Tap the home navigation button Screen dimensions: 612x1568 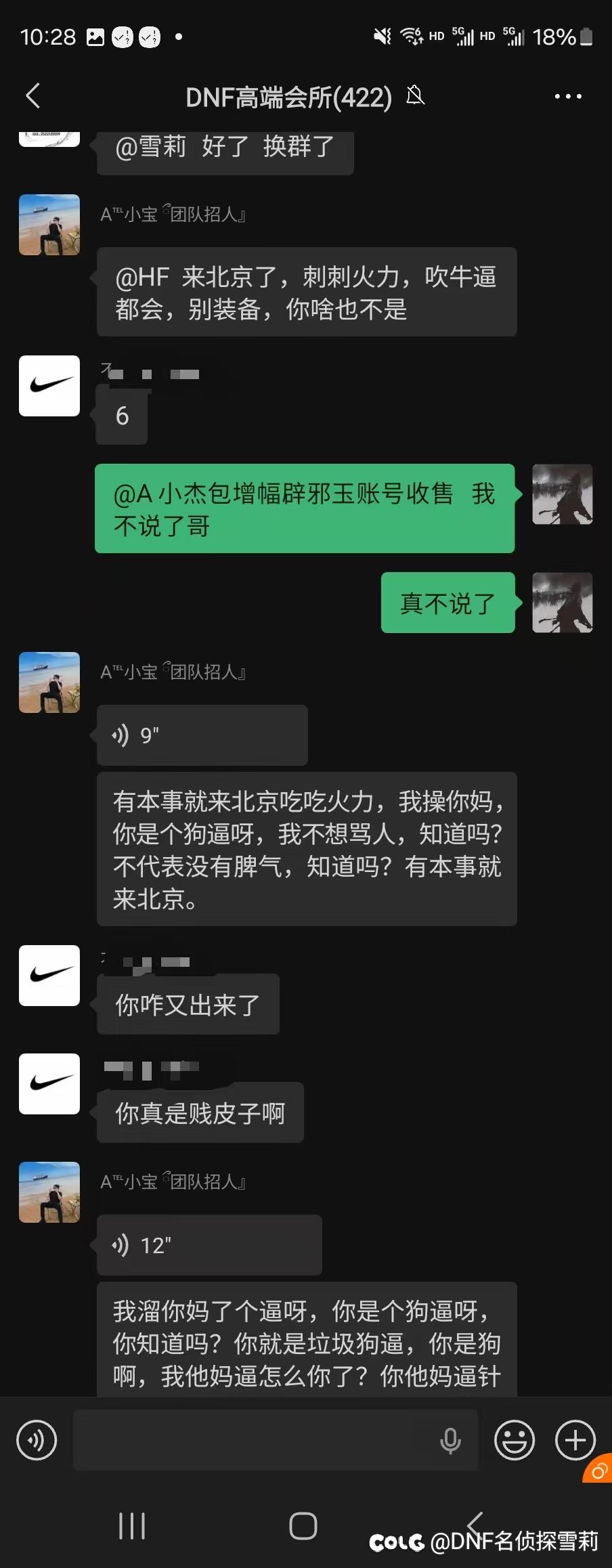tap(304, 1525)
